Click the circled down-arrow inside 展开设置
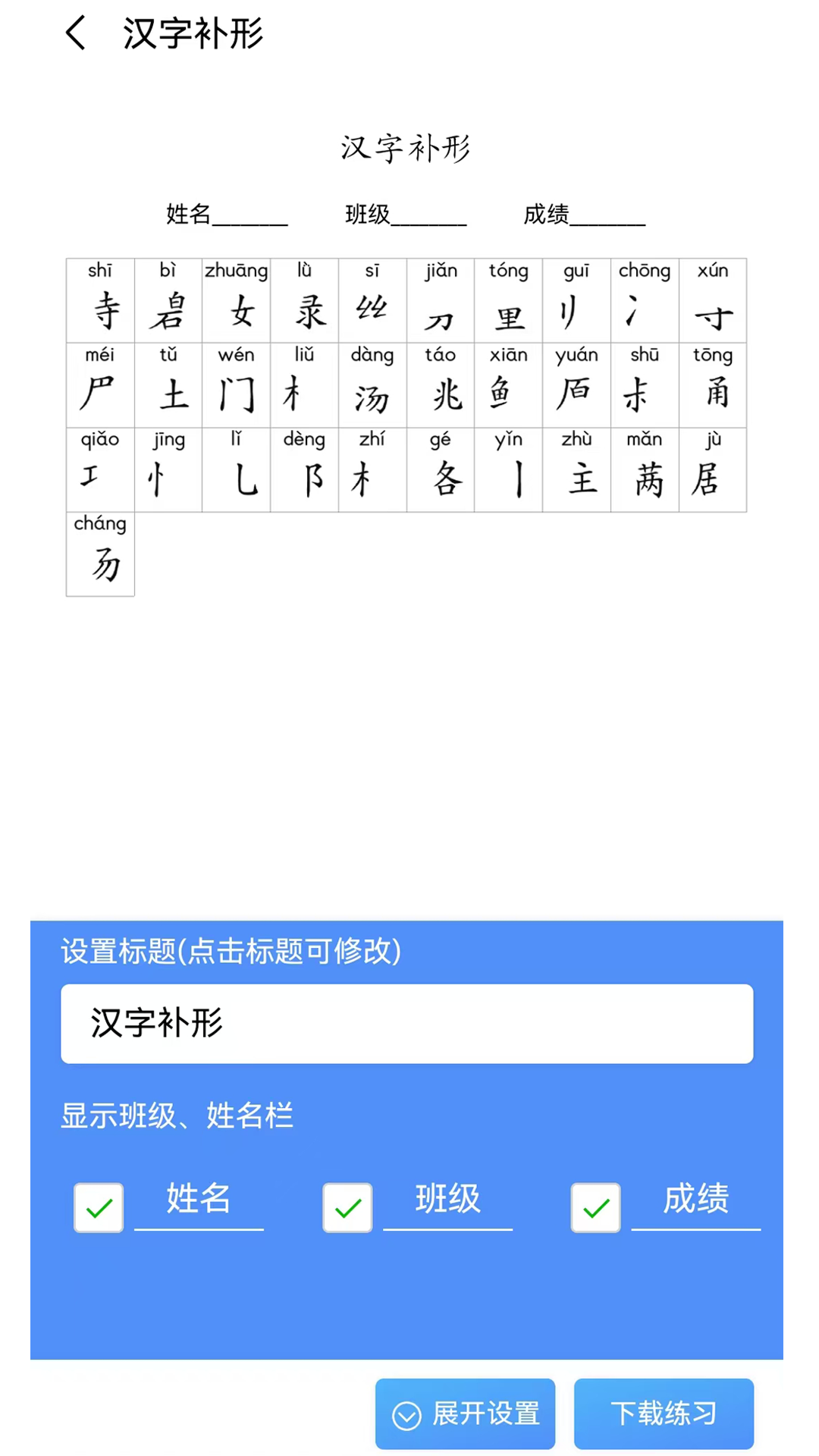 coord(406,1414)
